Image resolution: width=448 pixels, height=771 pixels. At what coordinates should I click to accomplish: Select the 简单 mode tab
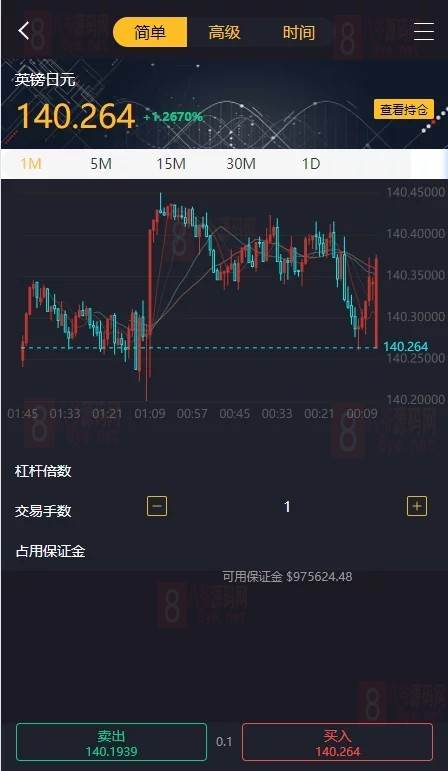coord(150,32)
